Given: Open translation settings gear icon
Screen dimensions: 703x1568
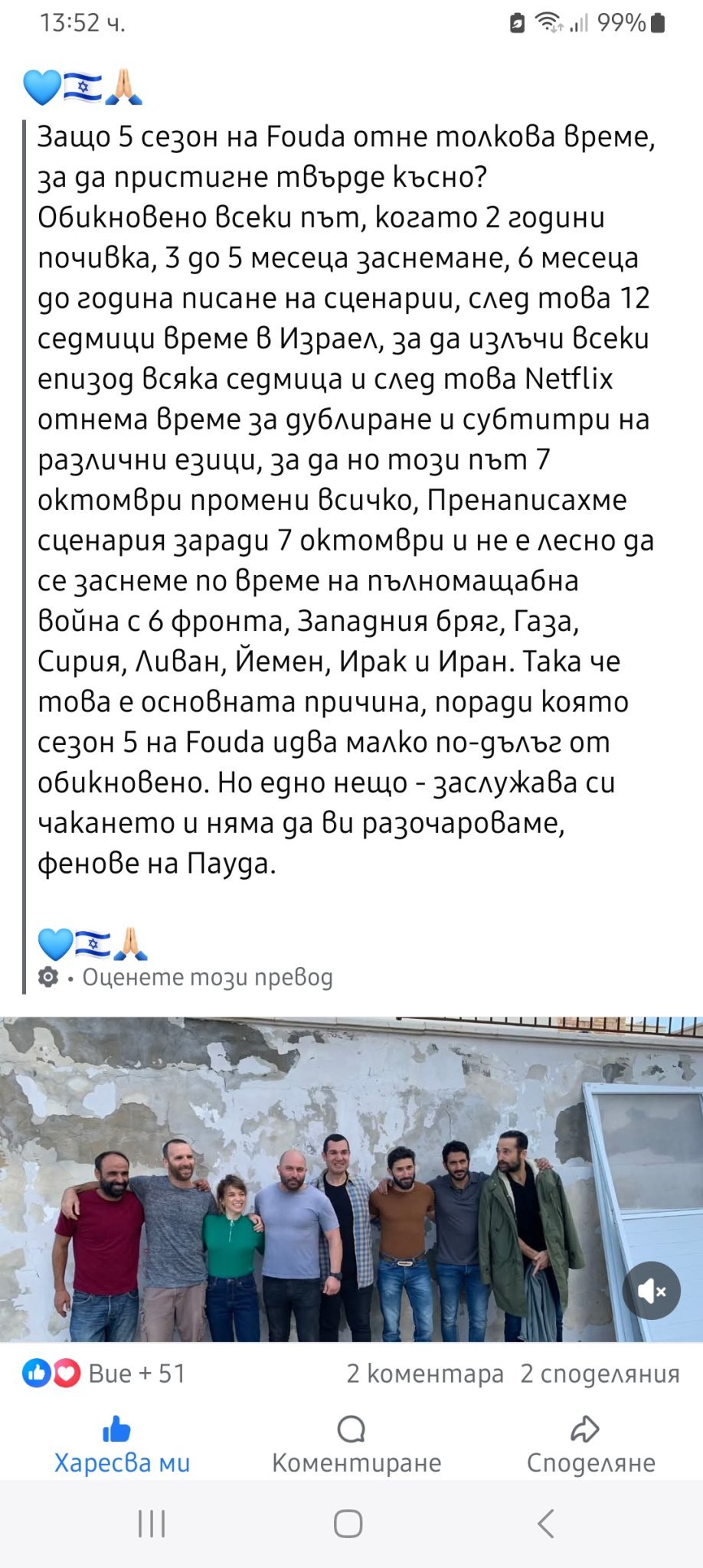Looking at the screenshot, I should coord(48,978).
